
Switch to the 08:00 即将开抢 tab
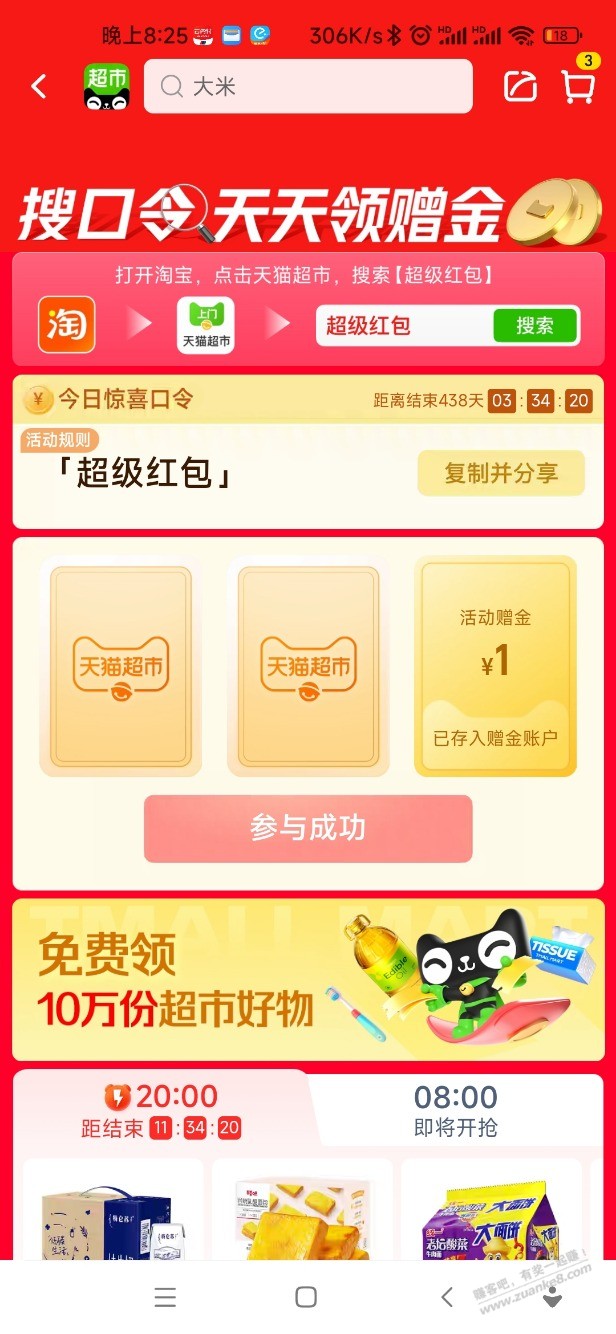[x=456, y=1109]
